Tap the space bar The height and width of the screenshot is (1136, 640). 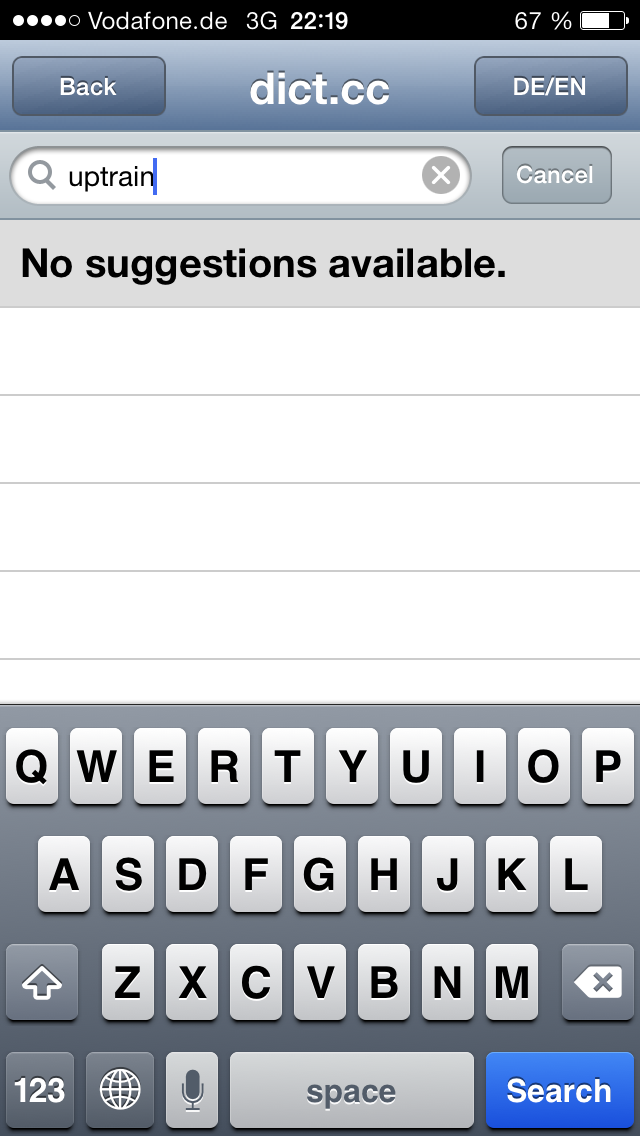[x=351, y=1090]
